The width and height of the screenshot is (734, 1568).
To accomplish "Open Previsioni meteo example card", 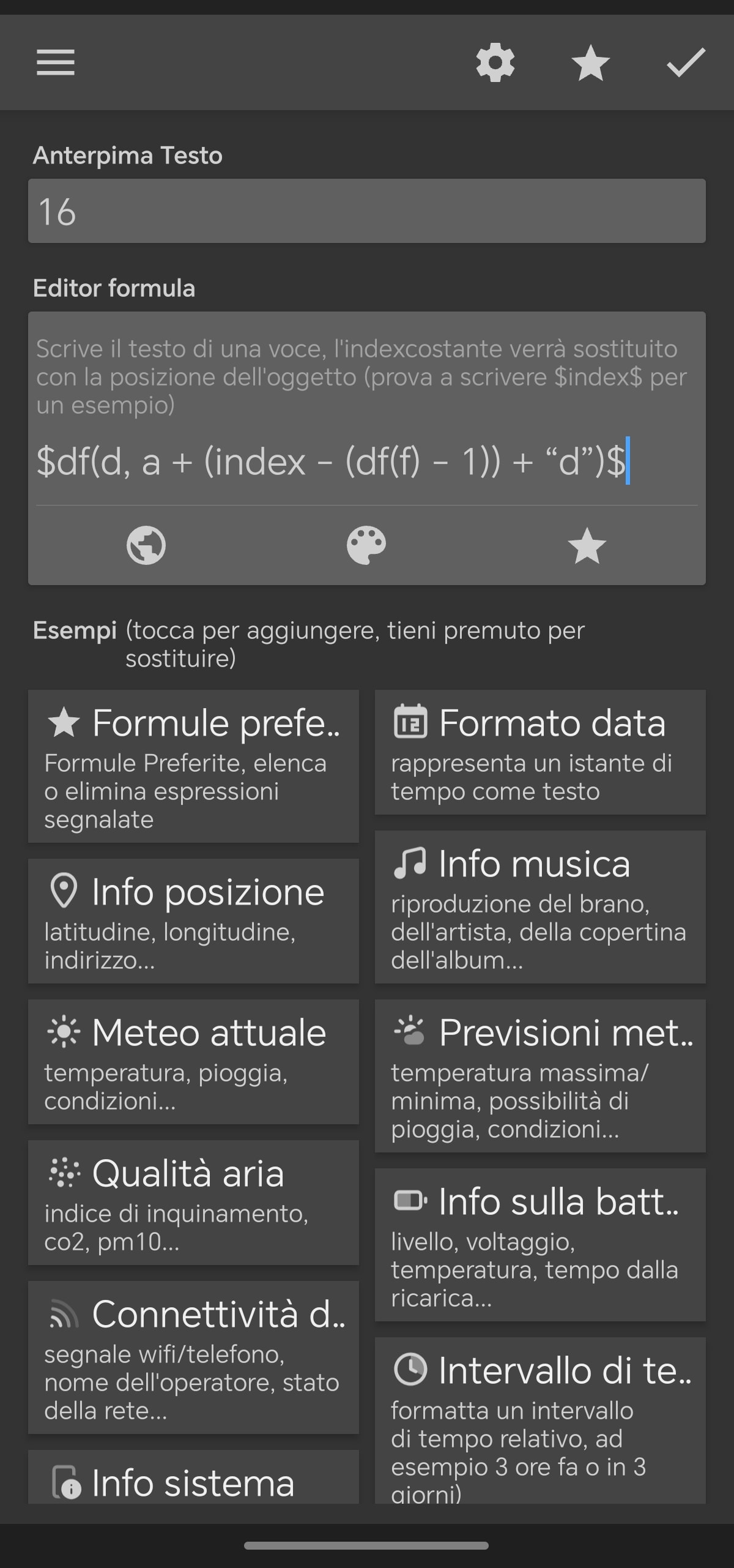I will click(540, 1076).
